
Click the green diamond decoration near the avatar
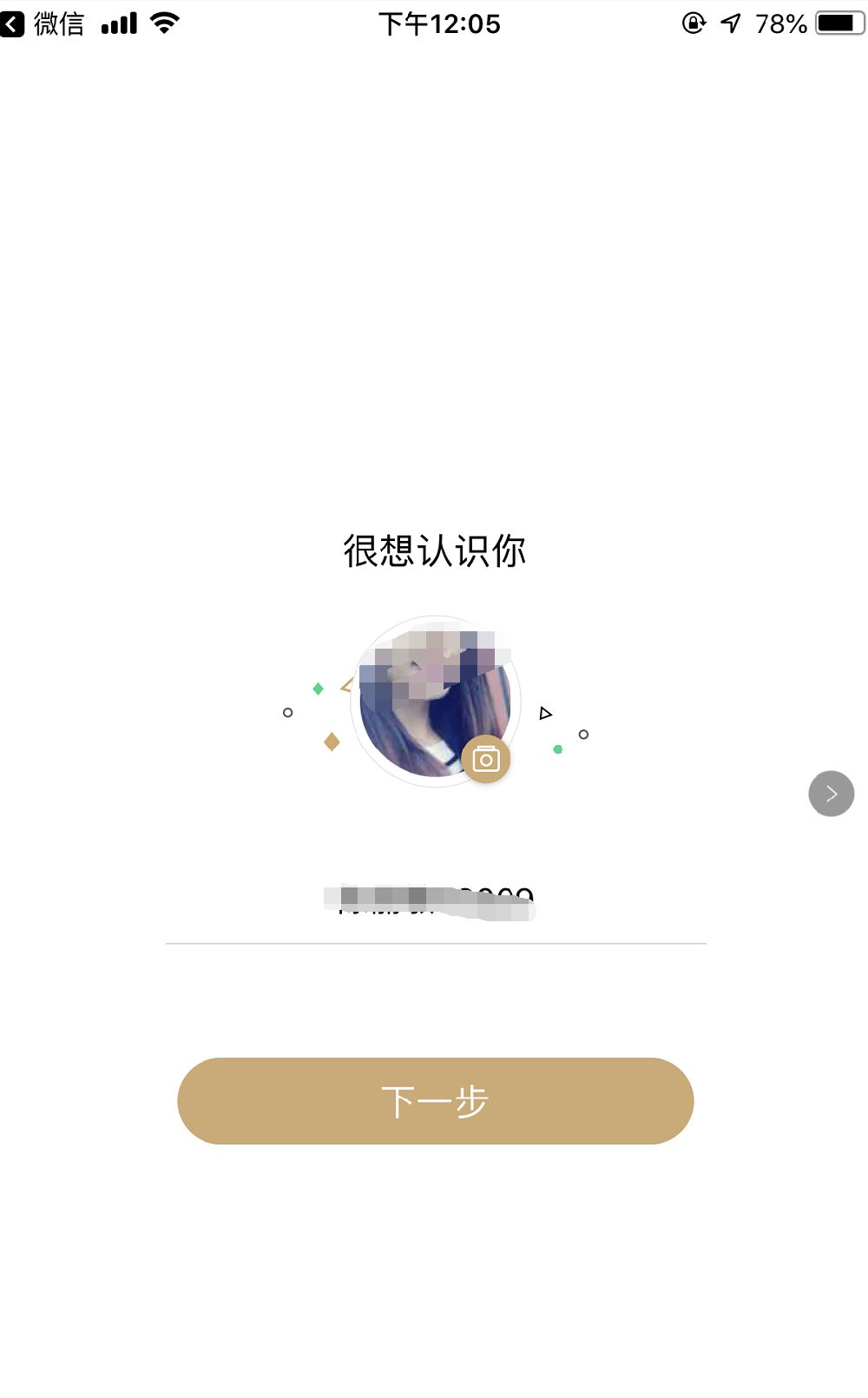(x=319, y=687)
